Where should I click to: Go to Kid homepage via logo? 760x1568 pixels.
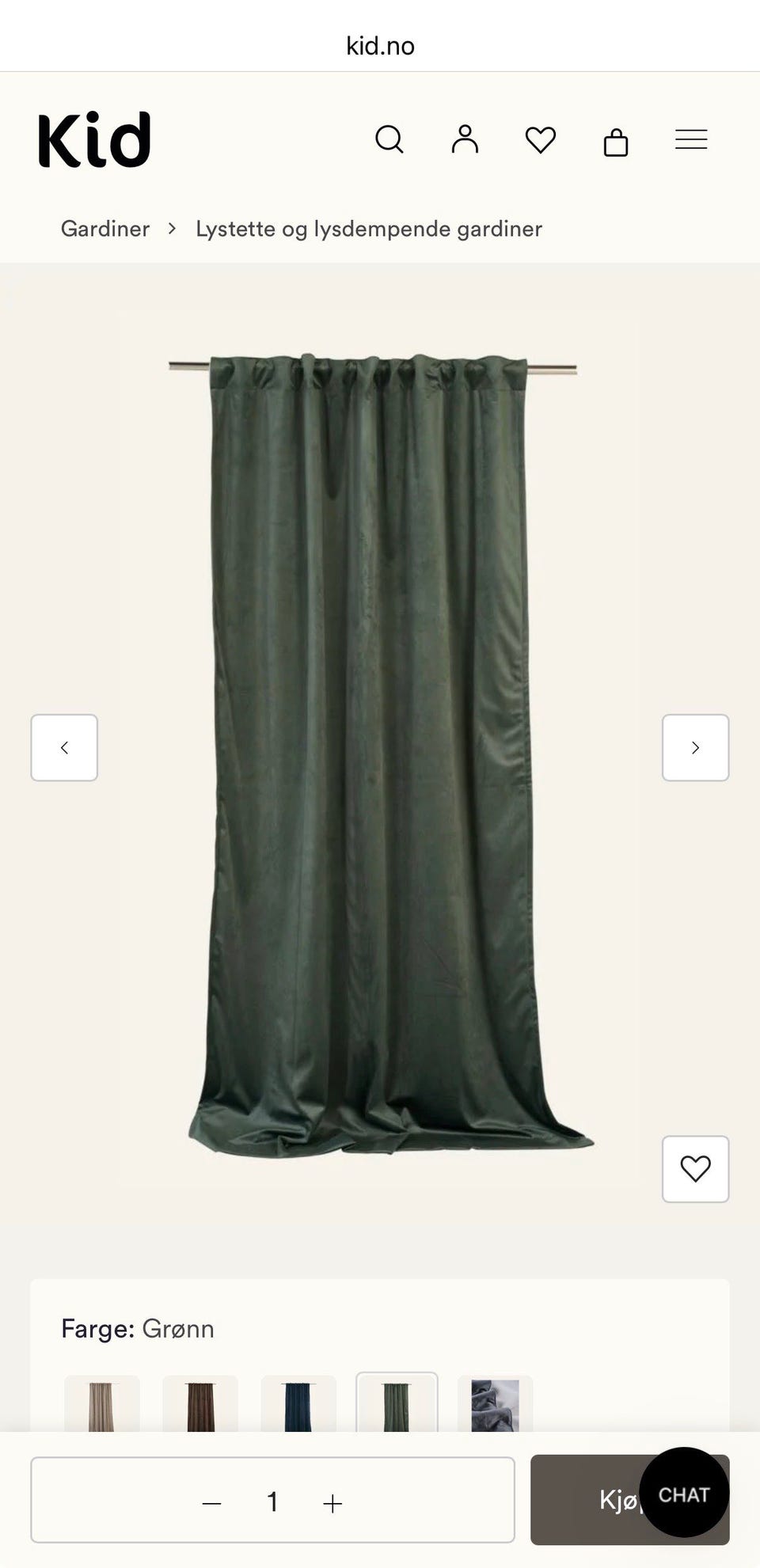tap(94, 139)
